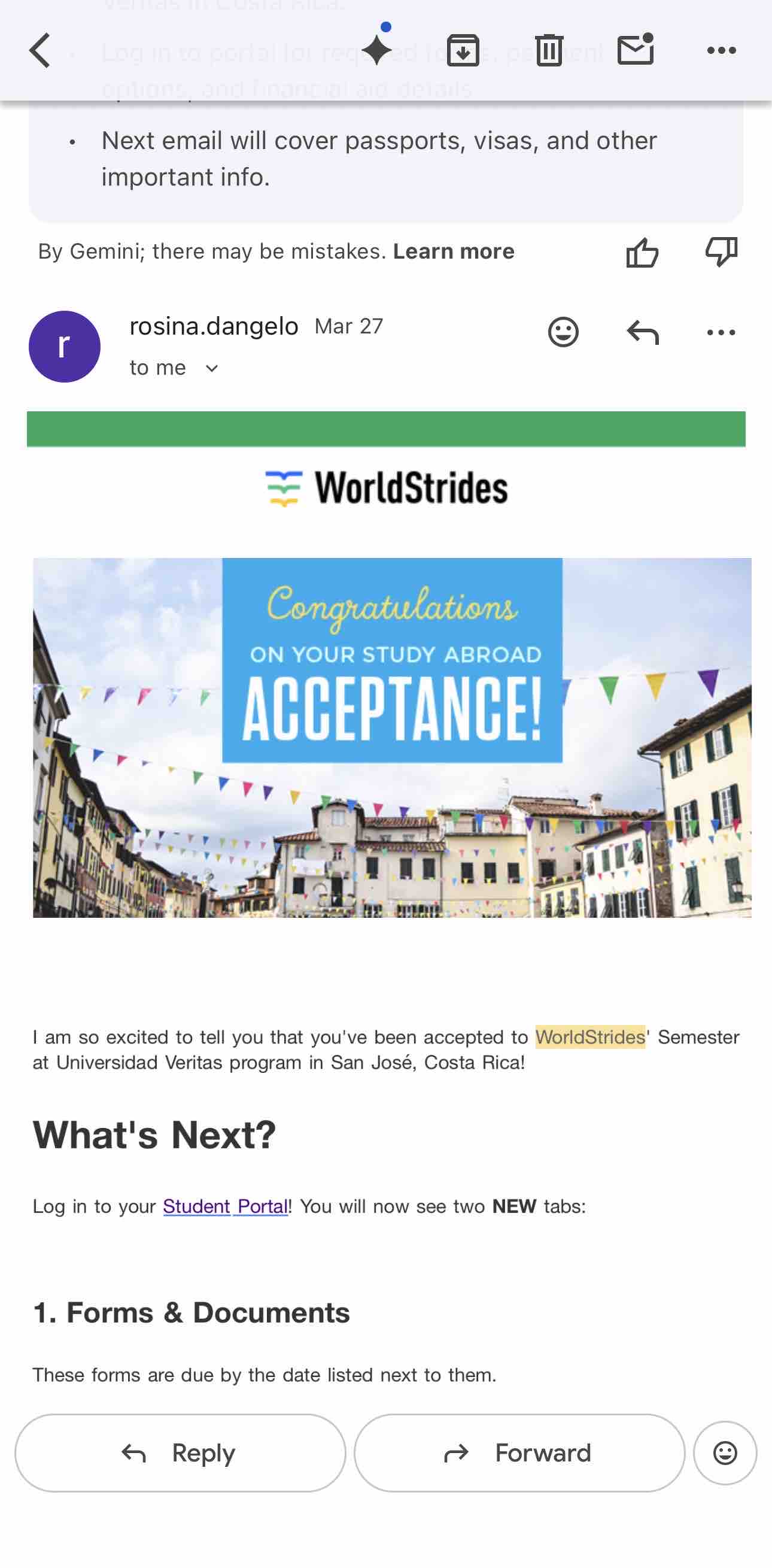Open the Student Portal link
Viewport: 772px width, 1568px height.
coord(225,1206)
